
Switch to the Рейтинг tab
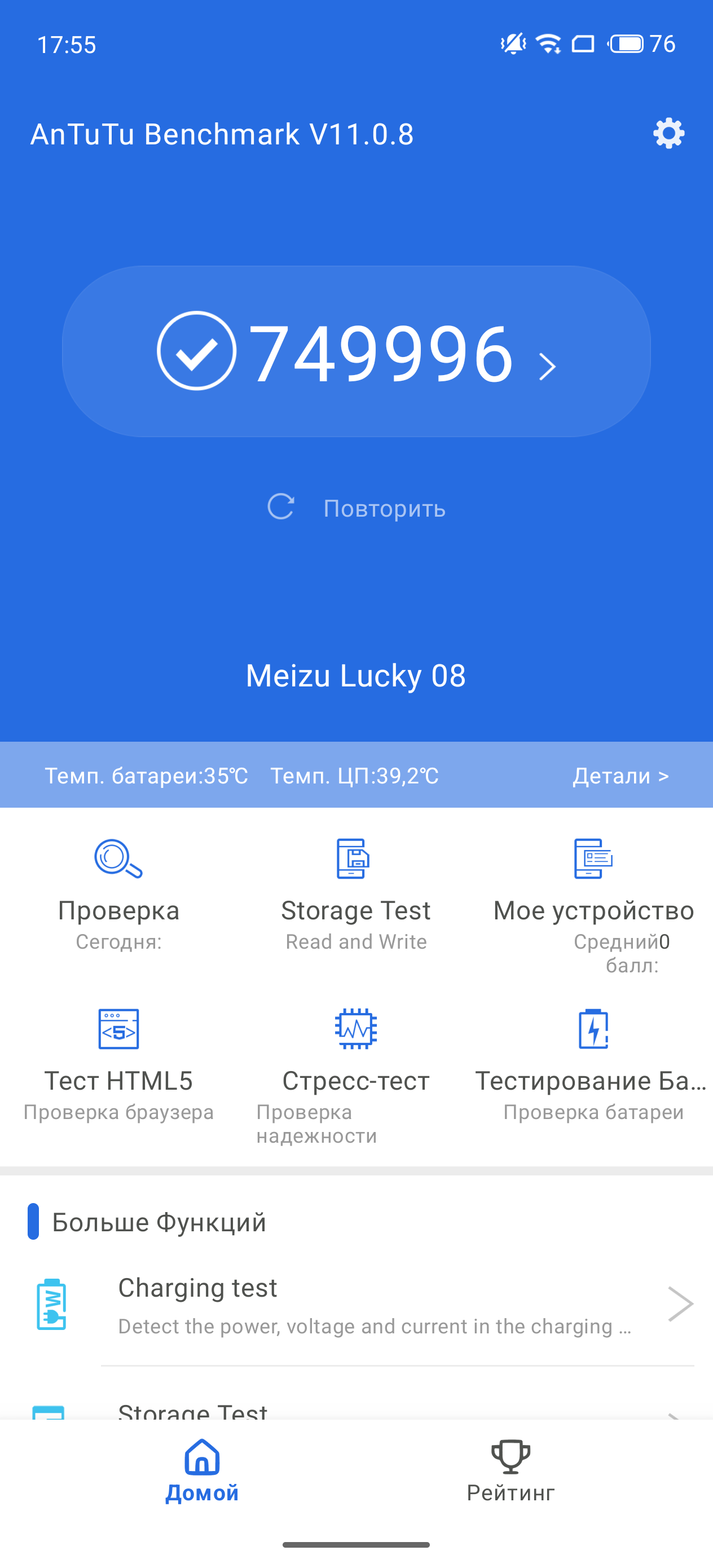tap(510, 1470)
